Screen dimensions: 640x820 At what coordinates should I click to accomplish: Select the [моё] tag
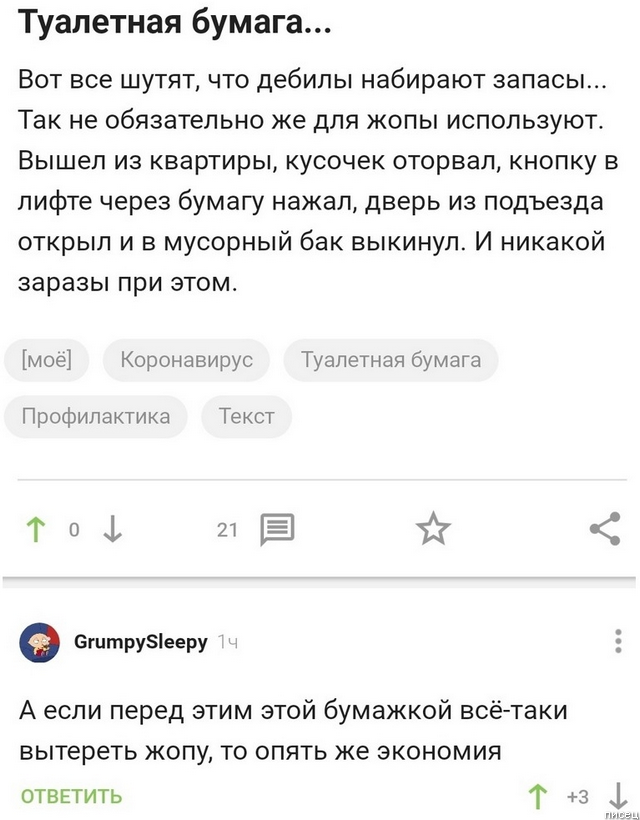46,360
